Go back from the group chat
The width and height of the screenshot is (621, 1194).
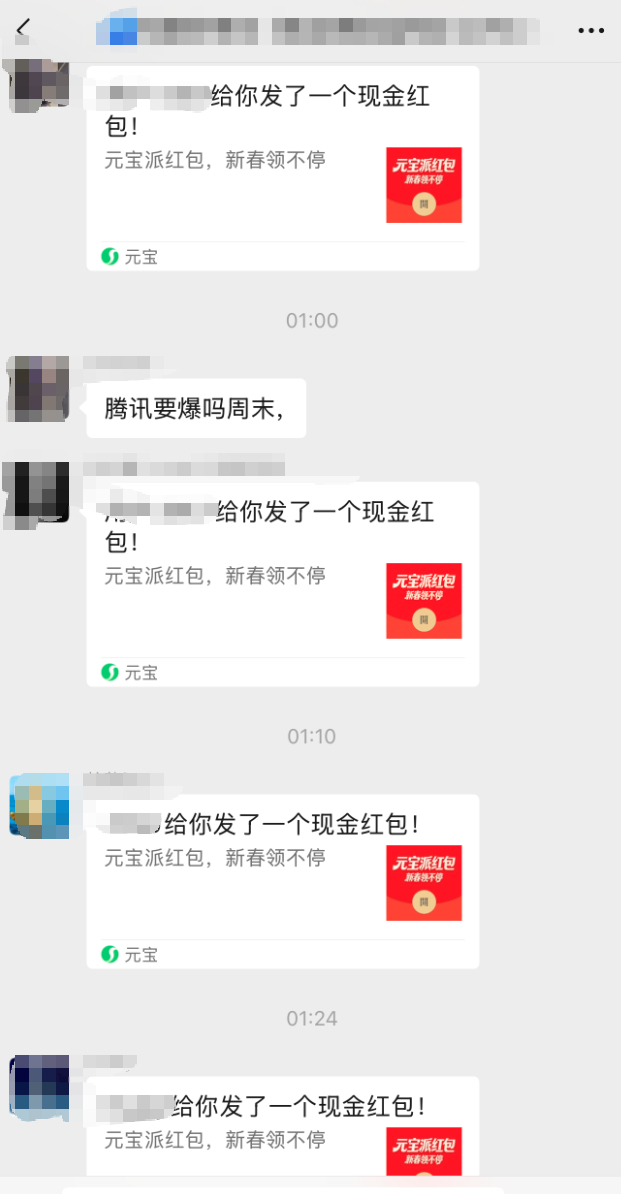click(23, 29)
